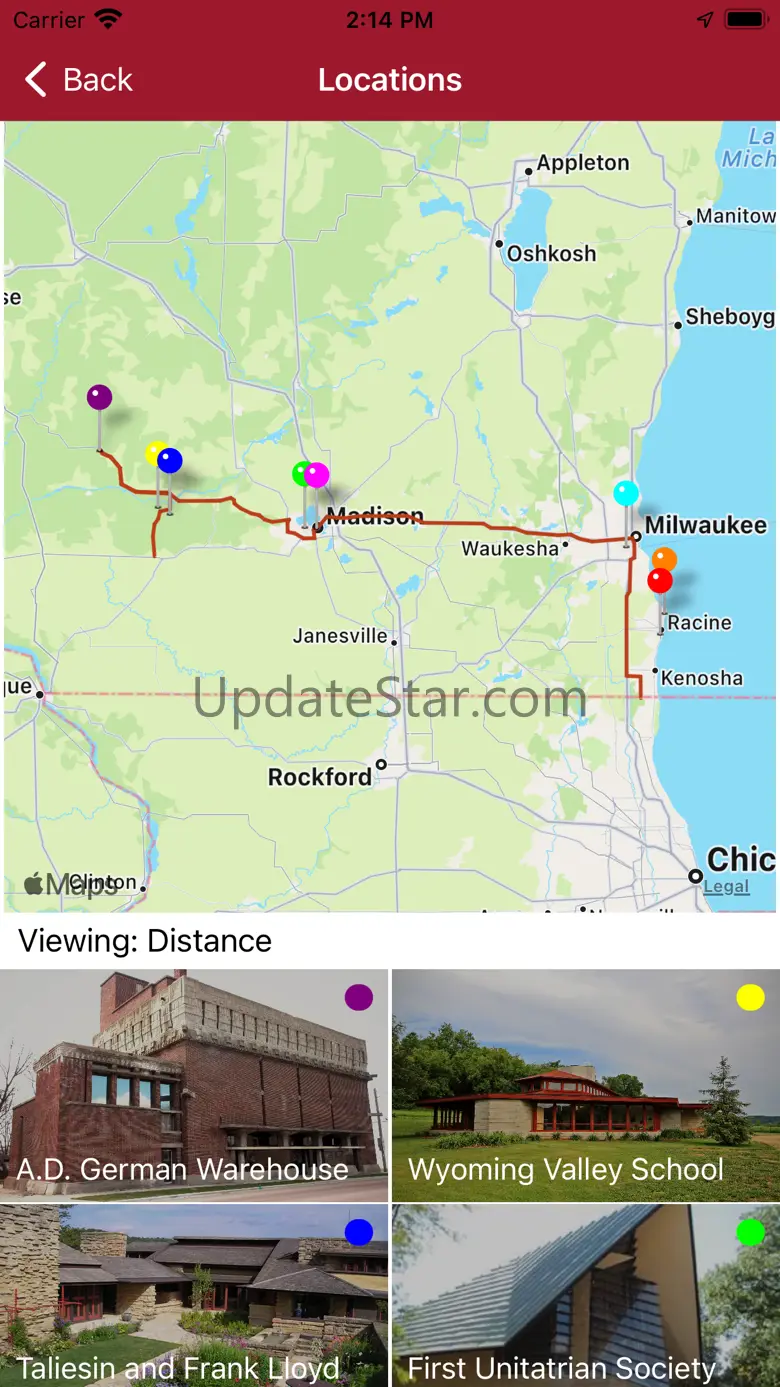Open the A.D. German Warehouse card
The width and height of the screenshot is (780, 1387).
[x=194, y=1085]
